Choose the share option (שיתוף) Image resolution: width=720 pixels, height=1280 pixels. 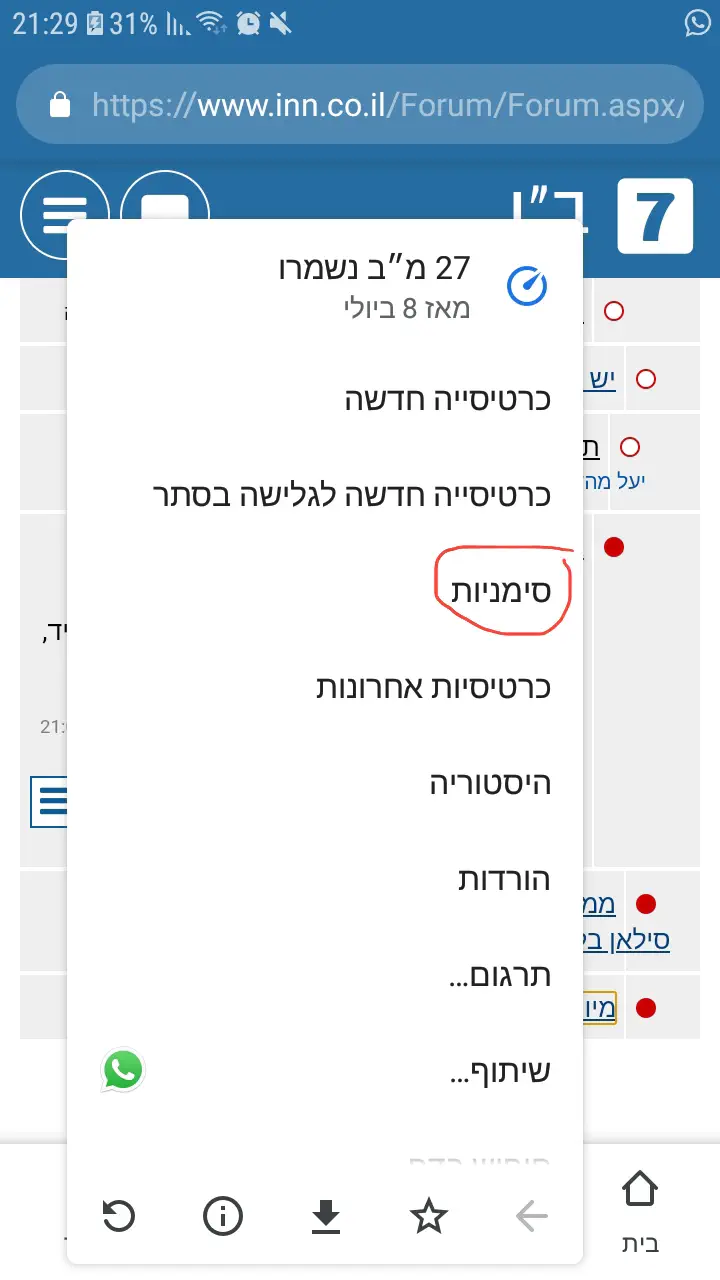coord(499,1071)
